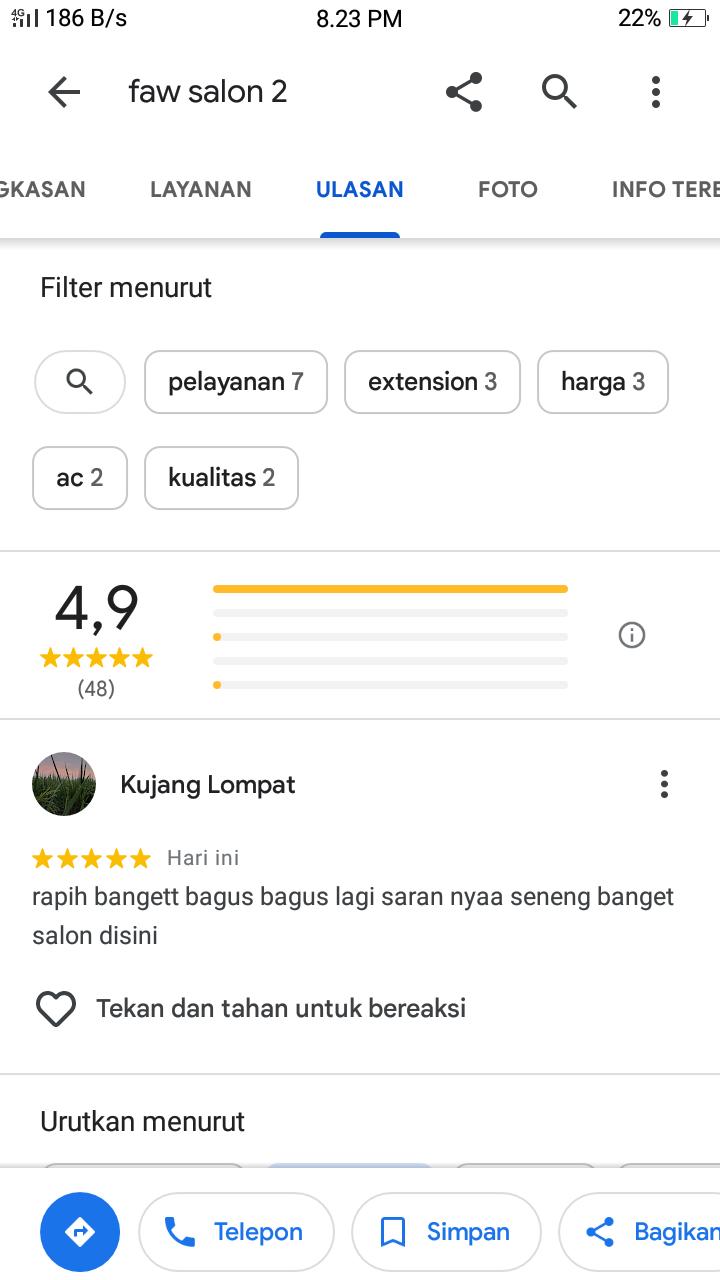Open Kujang Lompat's review options menu
The width and height of the screenshot is (720, 1280).
664,785
